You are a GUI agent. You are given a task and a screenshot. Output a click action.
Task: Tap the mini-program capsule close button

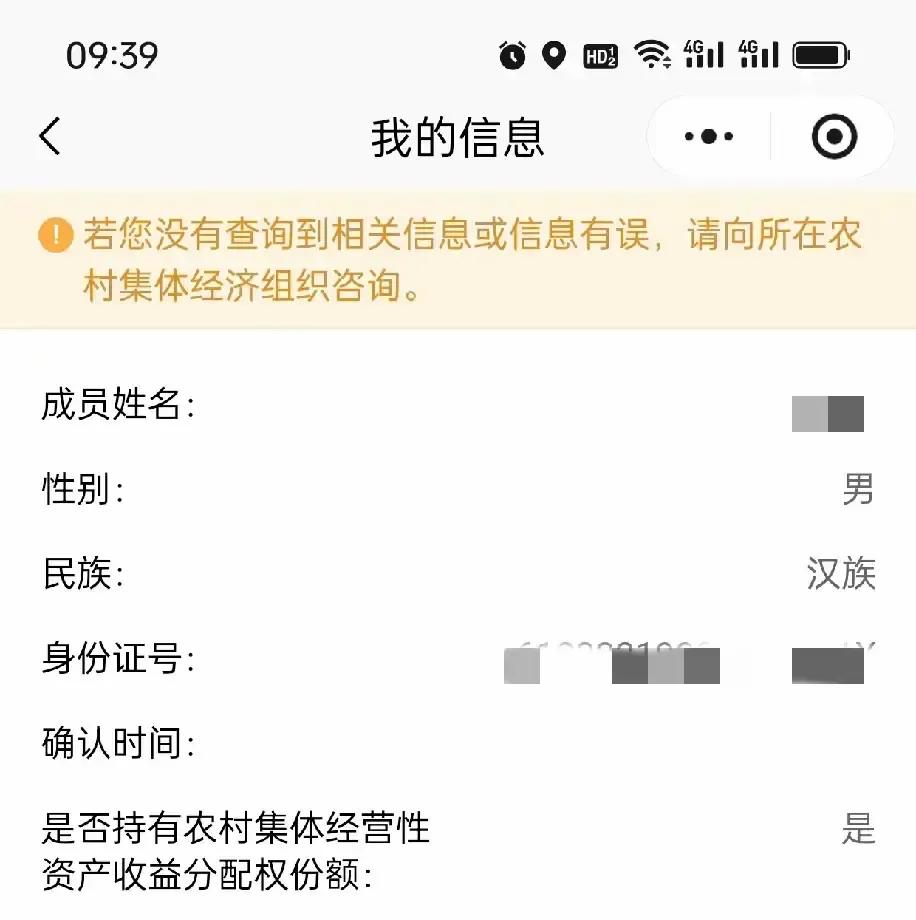coord(830,135)
